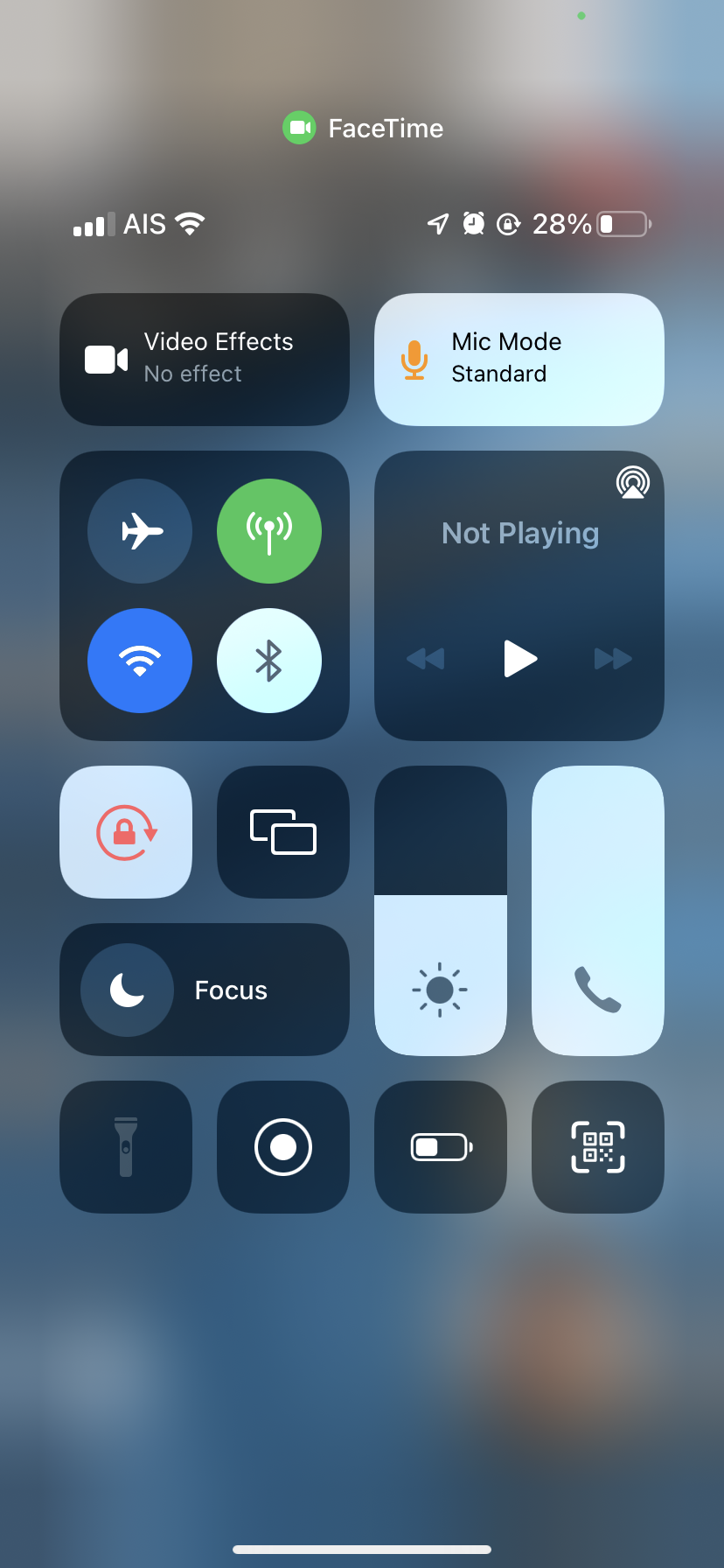Image resolution: width=724 pixels, height=1568 pixels.
Task: Enable Low Power Mode
Action: tap(440, 1147)
